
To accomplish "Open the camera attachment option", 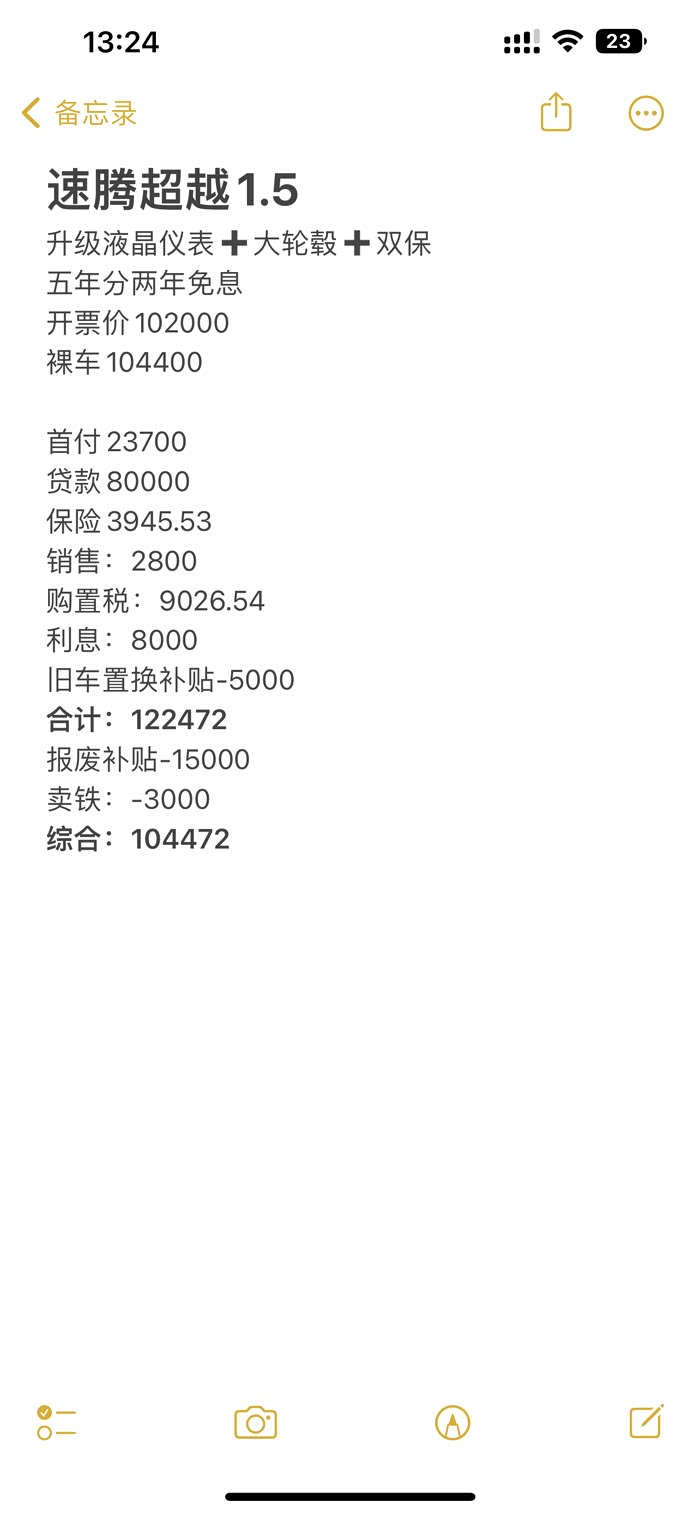I will point(255,1422).
